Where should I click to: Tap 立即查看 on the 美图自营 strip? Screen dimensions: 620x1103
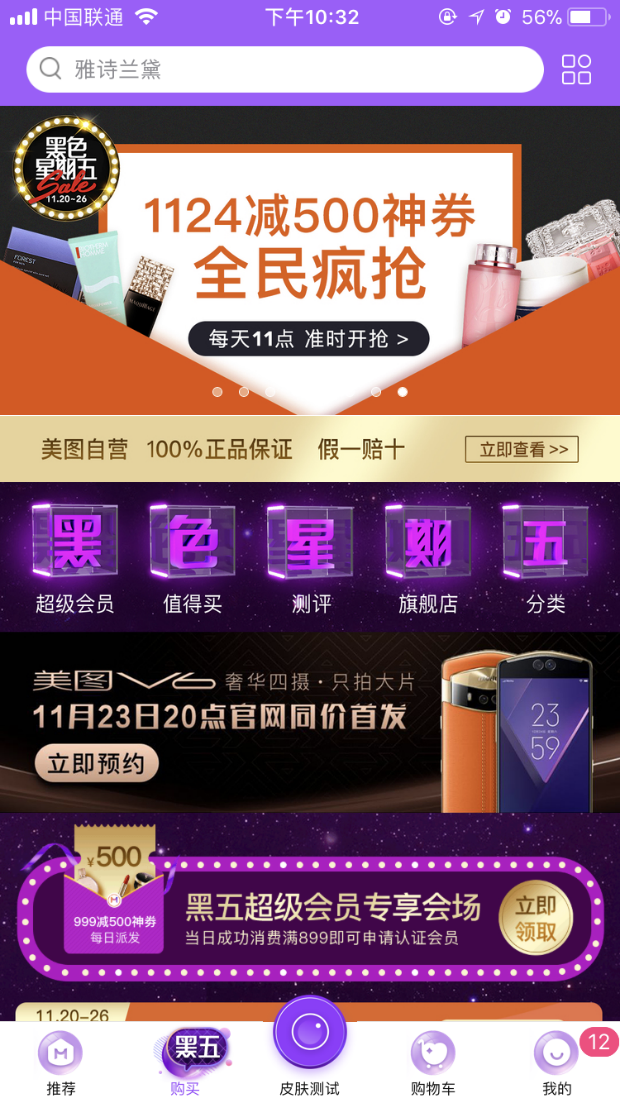(521, 449)
